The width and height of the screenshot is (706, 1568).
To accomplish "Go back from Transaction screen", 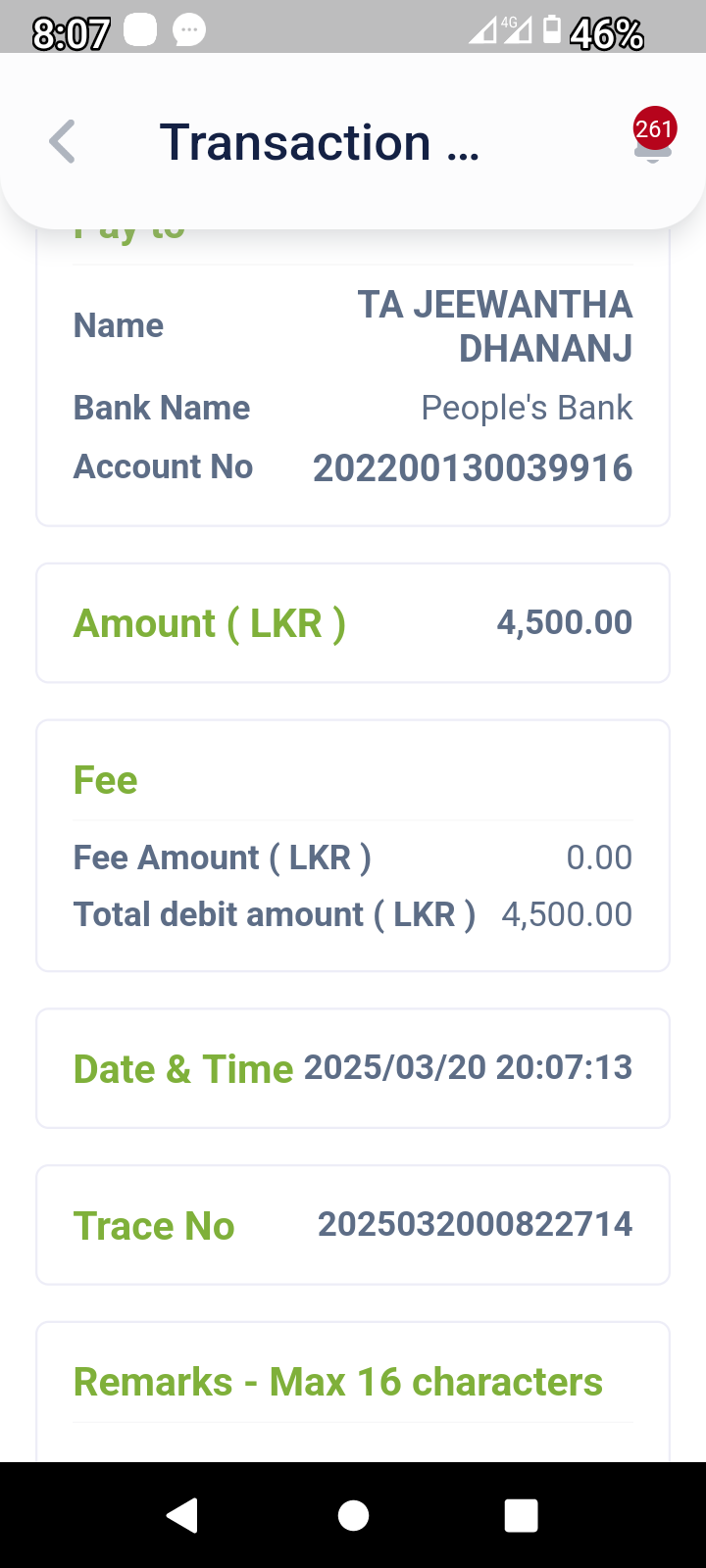I will [63, 142].
